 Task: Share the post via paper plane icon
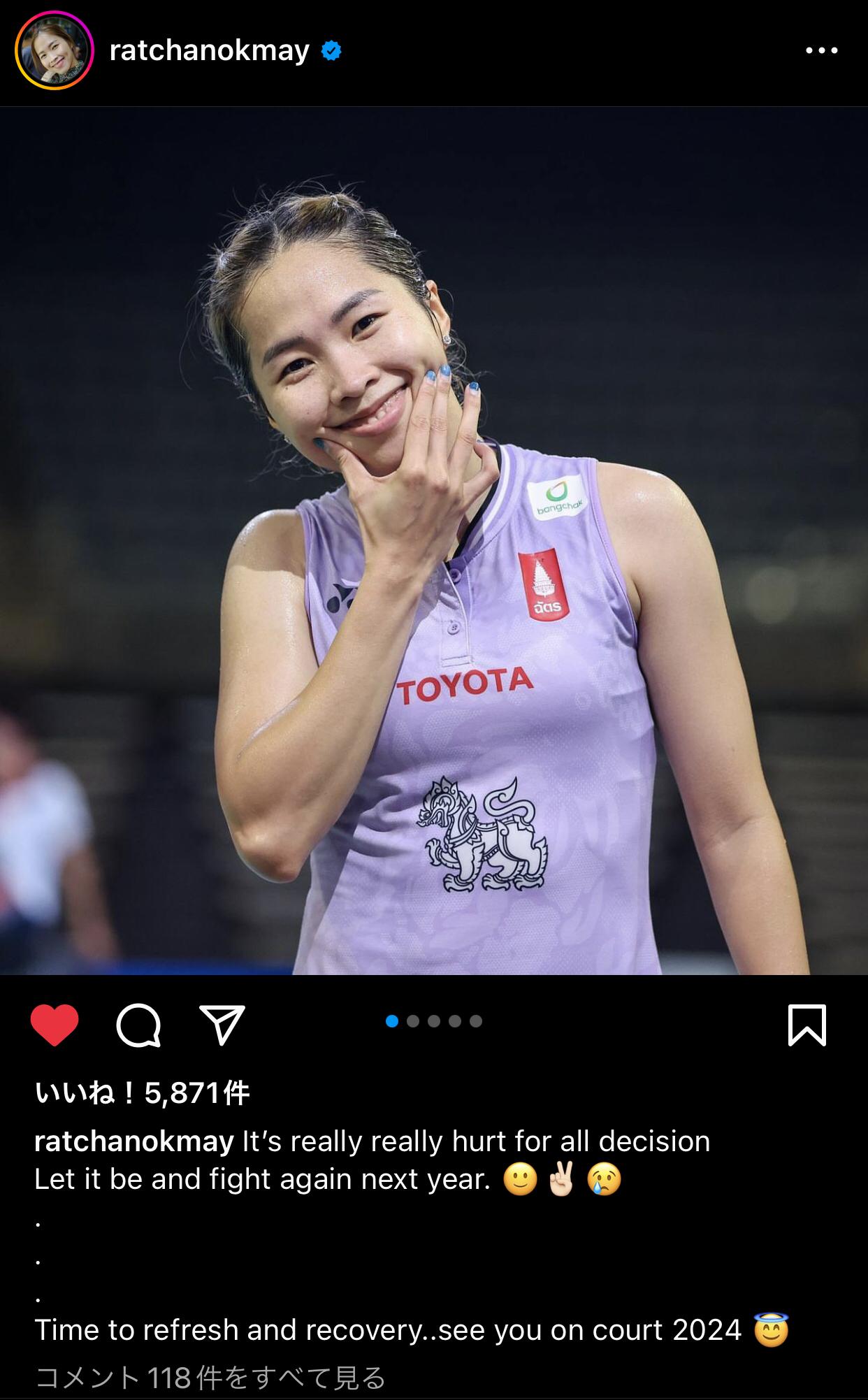[222, 1025]
